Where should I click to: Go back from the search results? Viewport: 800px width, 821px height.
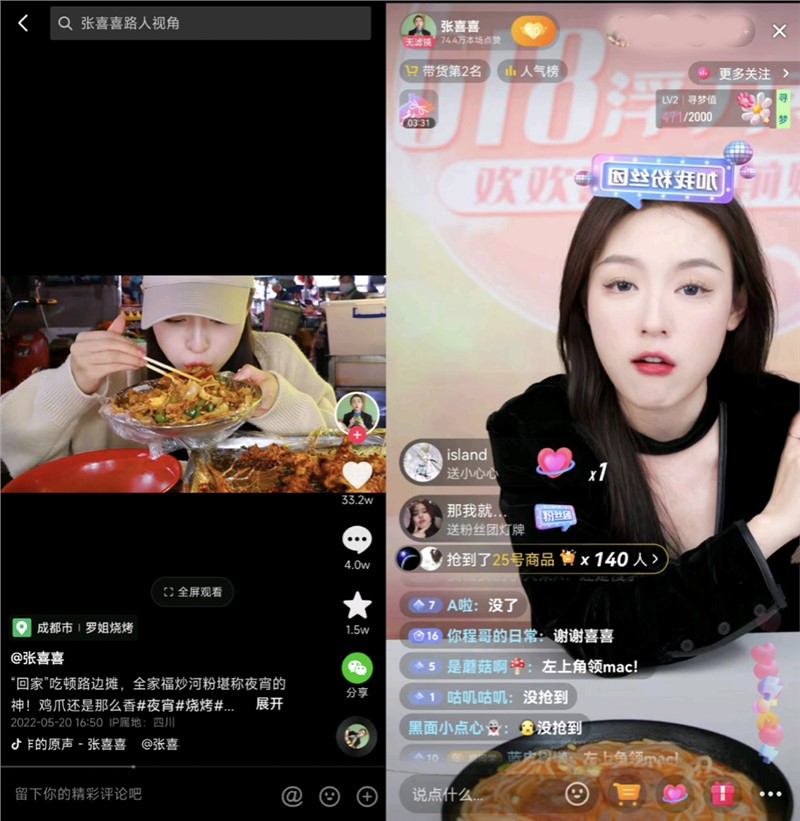click(23, 23)
